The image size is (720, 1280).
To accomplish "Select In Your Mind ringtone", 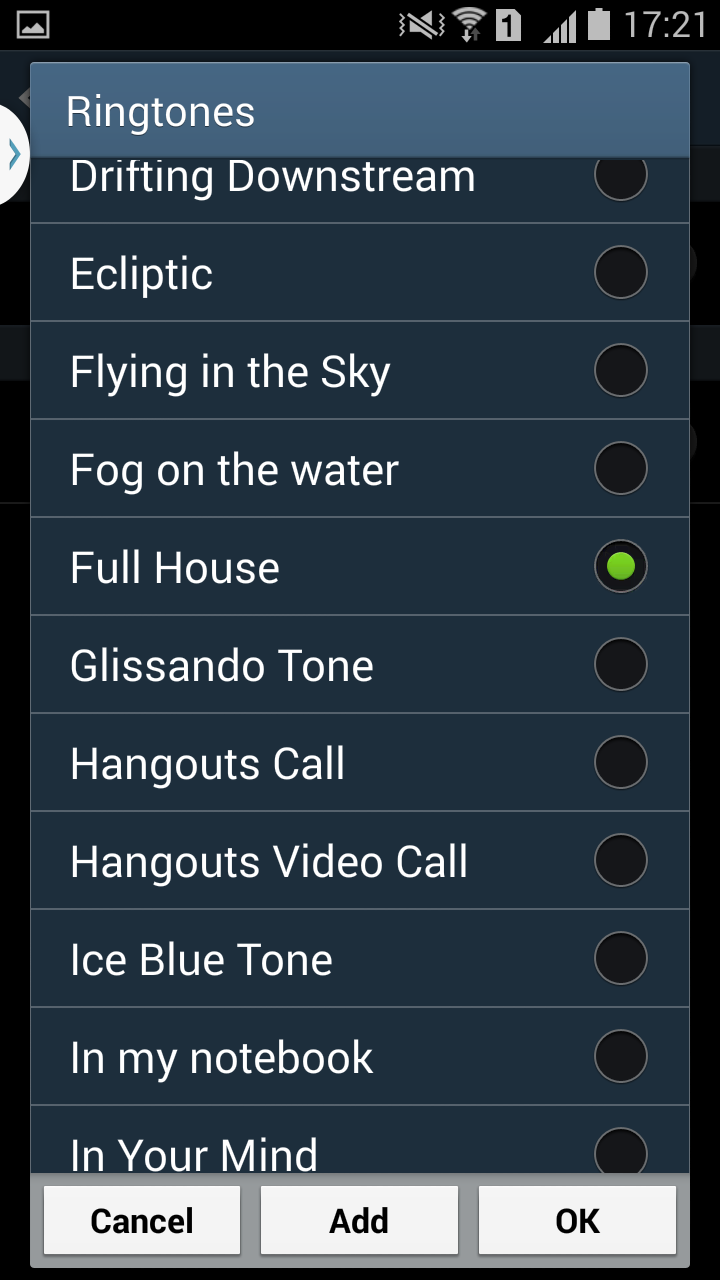I will [360, 1148].
